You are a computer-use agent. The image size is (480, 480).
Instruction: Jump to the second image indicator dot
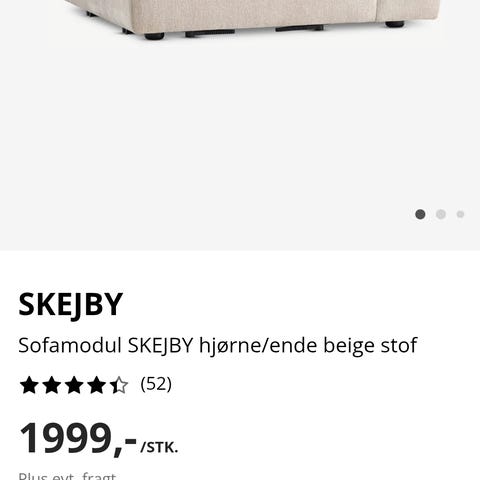pyautogui.click(x=441, y=214)
